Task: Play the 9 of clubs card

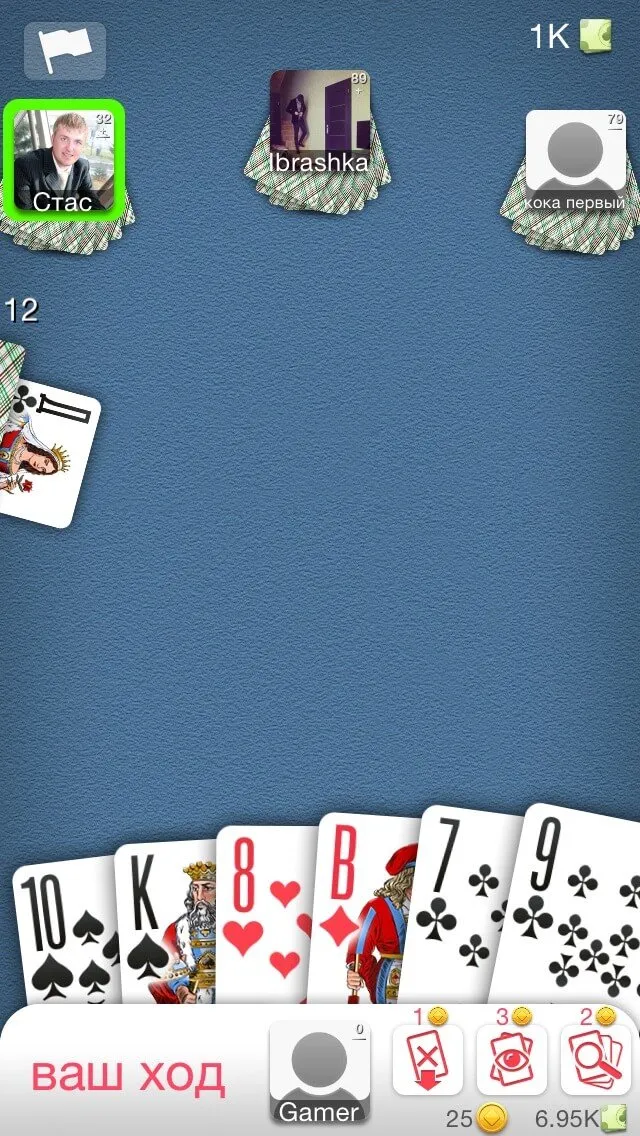Action: pyautogui.click(x=580, y=900)
